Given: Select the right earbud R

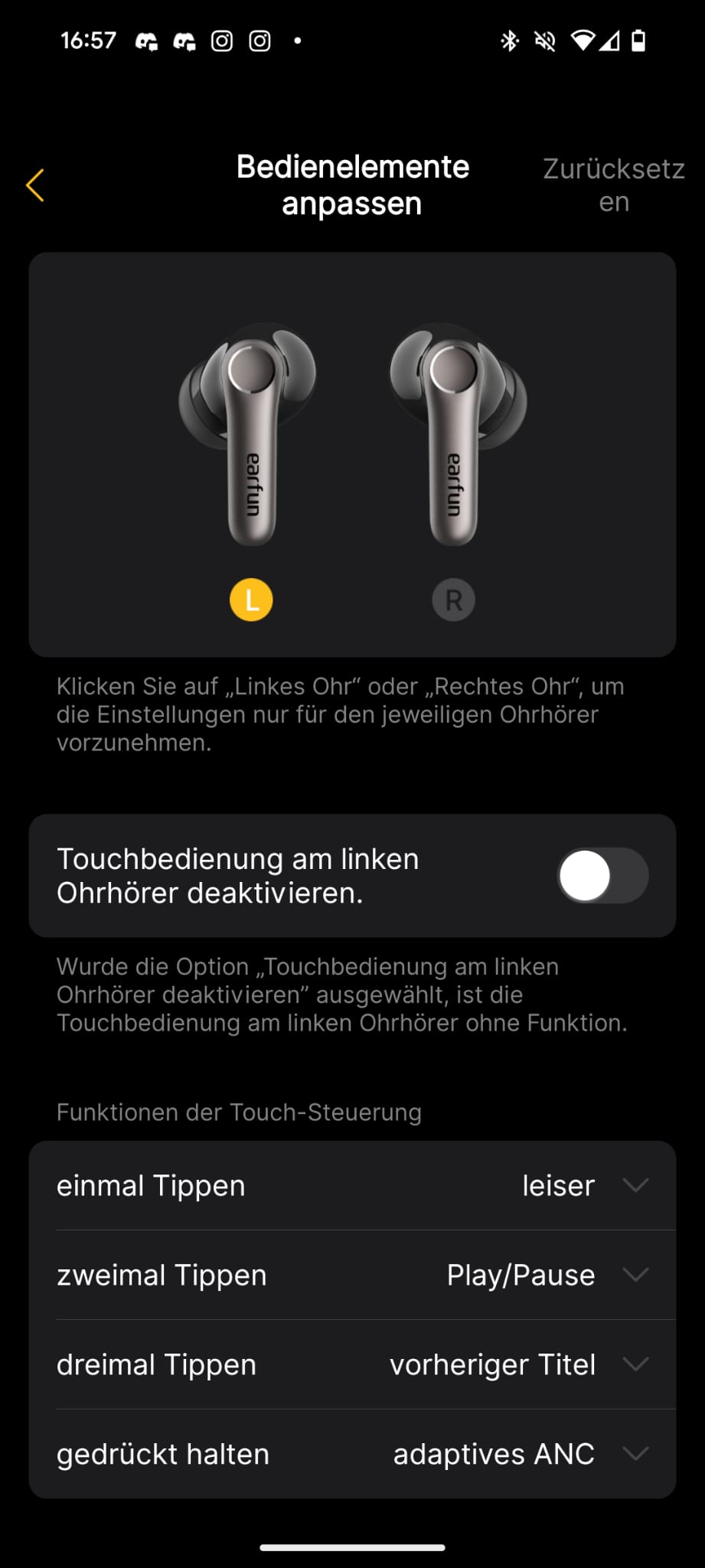Looking at the screenshot, I should pos(453,599).
